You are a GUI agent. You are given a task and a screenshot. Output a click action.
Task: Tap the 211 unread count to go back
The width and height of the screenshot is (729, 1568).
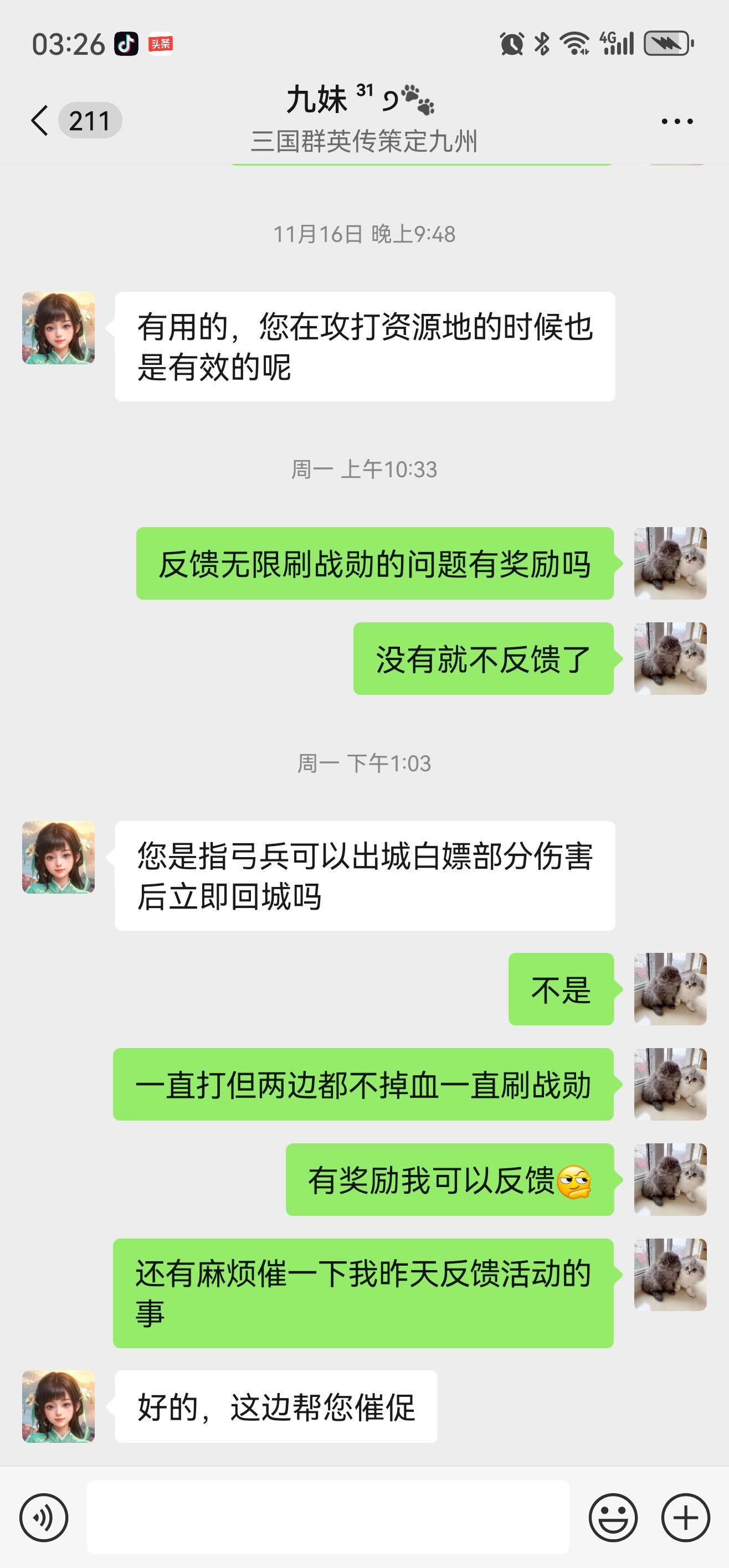tap(89, 119)
